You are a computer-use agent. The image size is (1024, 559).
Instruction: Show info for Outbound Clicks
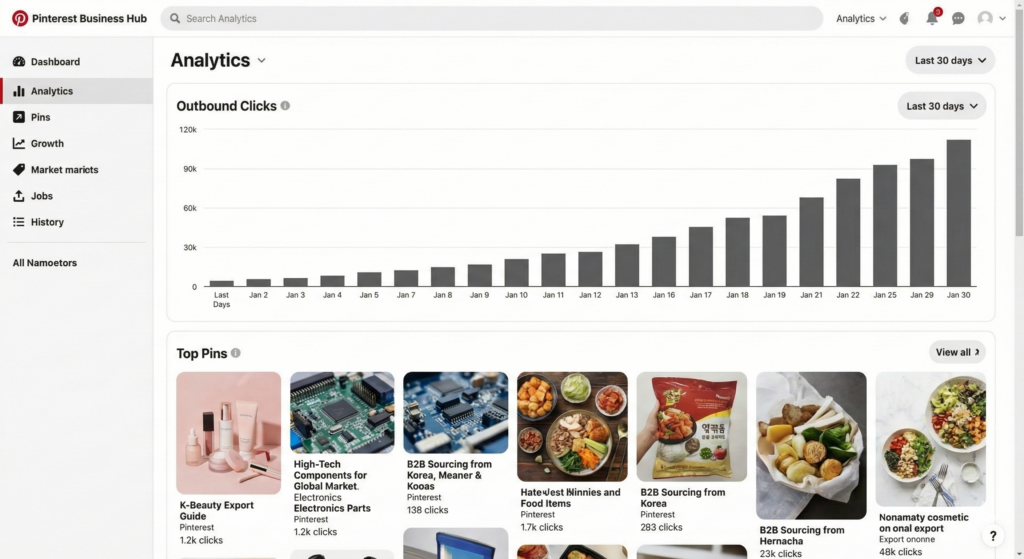(285, 106)
